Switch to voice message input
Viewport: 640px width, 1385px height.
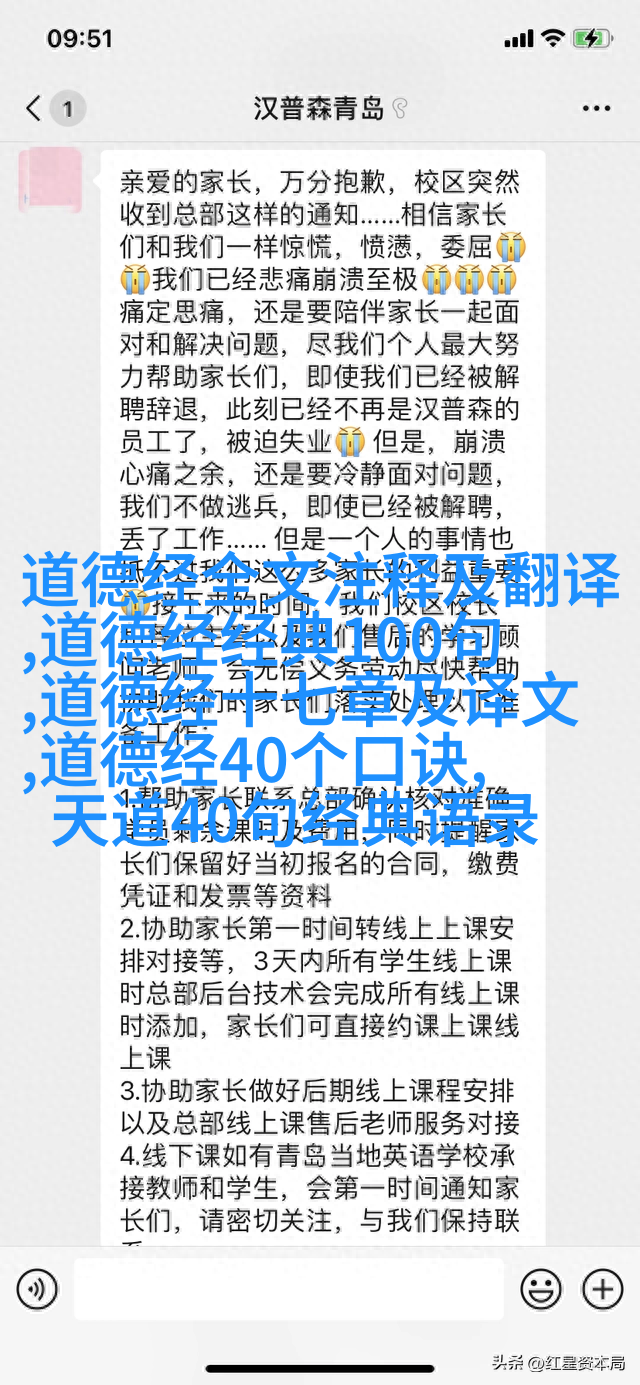click(x=37, y=1288)
